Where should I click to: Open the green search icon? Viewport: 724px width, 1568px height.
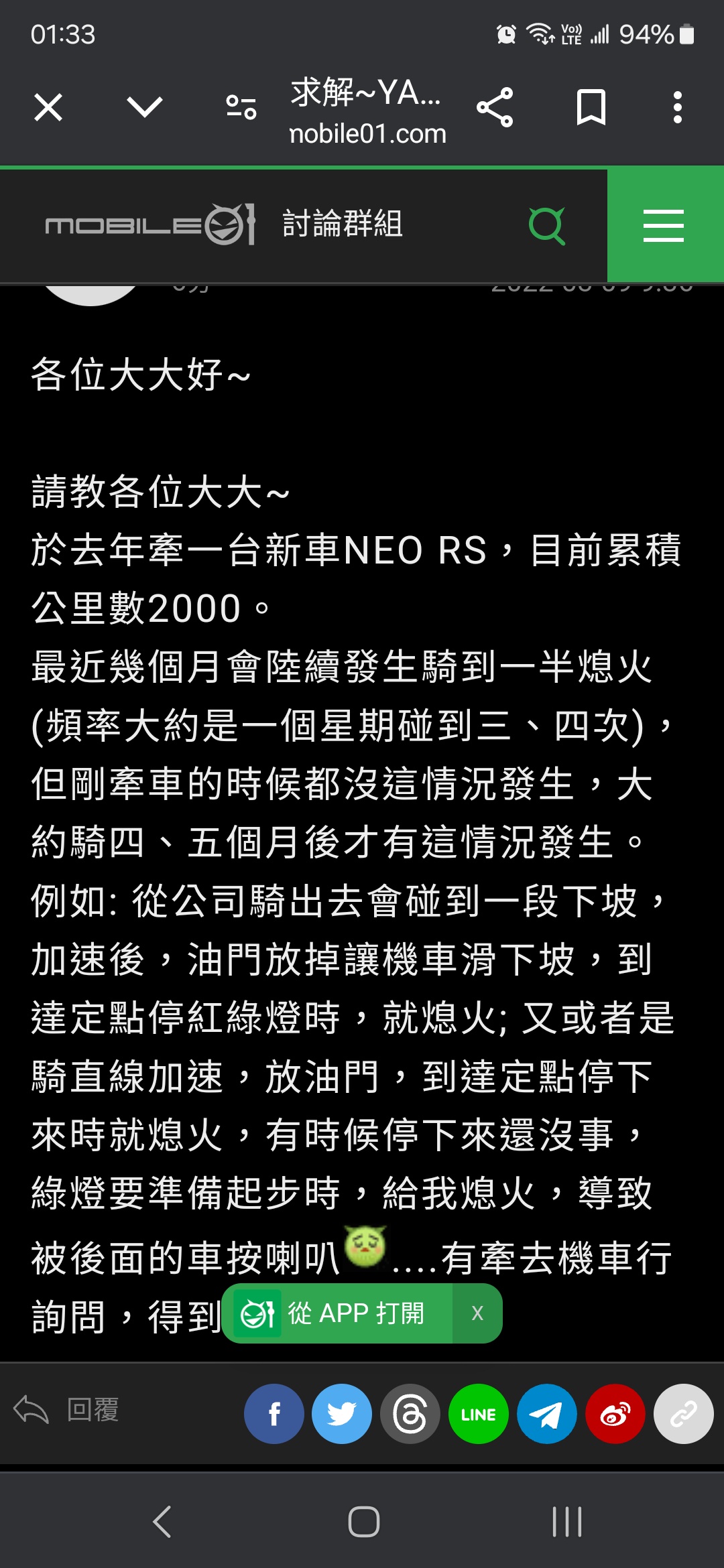click(547, 226)
